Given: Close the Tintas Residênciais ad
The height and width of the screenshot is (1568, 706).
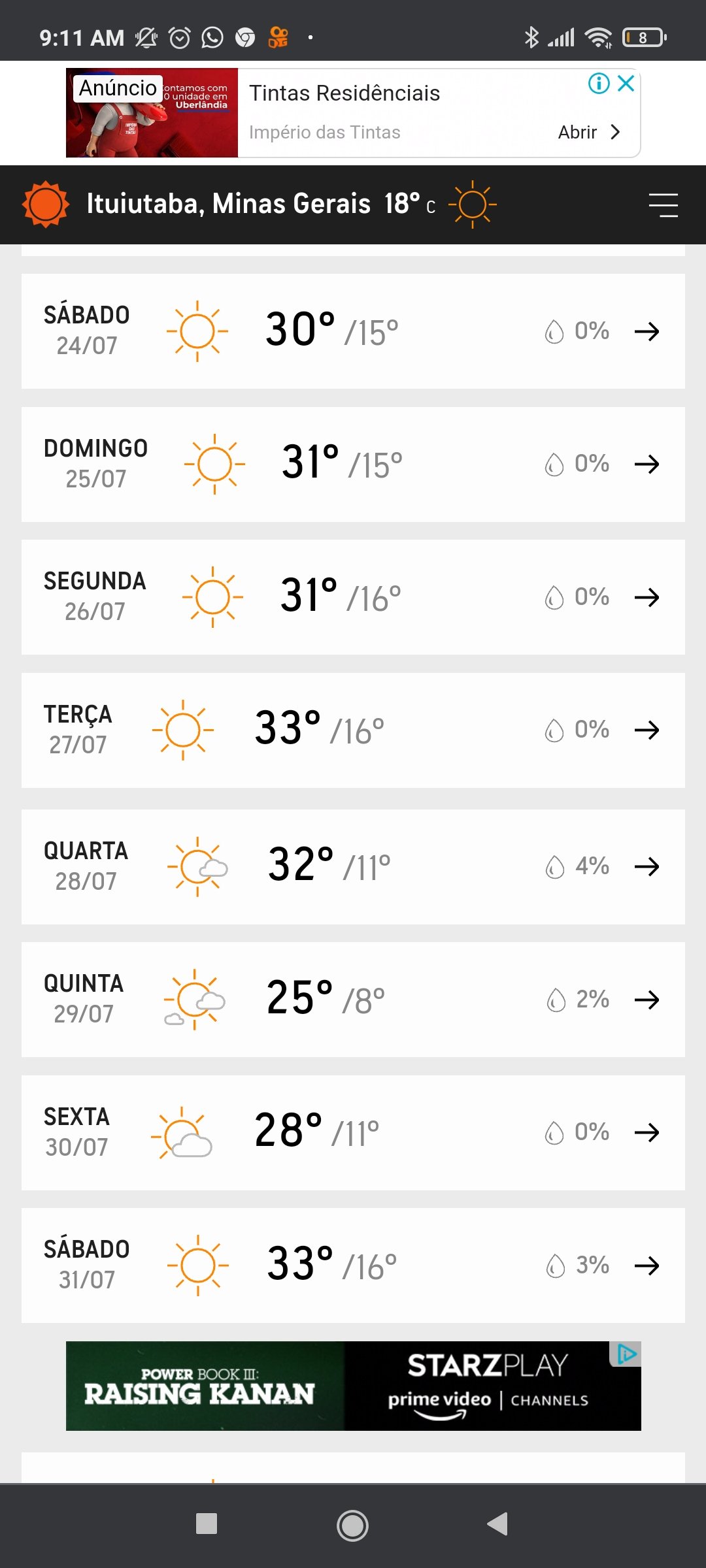Looking at the screenshot, I should 626,83.
